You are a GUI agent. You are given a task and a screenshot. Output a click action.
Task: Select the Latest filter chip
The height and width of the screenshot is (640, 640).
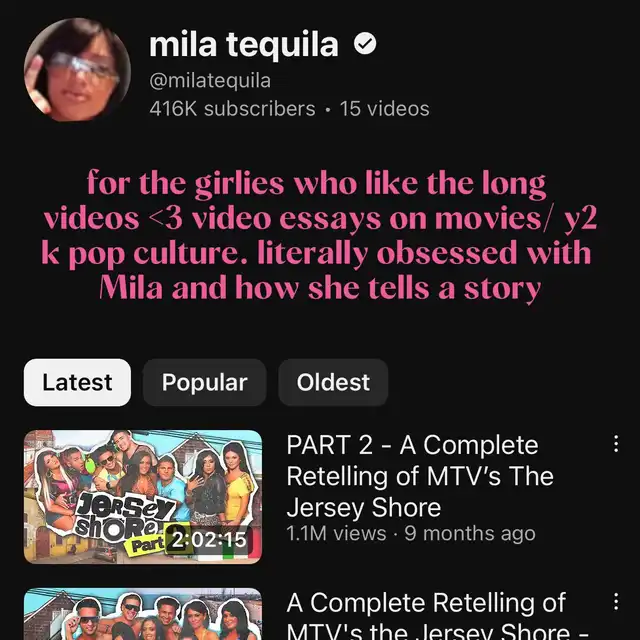(x=77, y=382)
